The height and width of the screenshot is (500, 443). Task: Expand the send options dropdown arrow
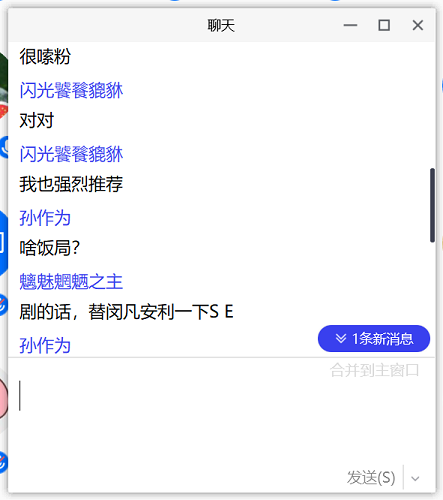coord(415,479)
